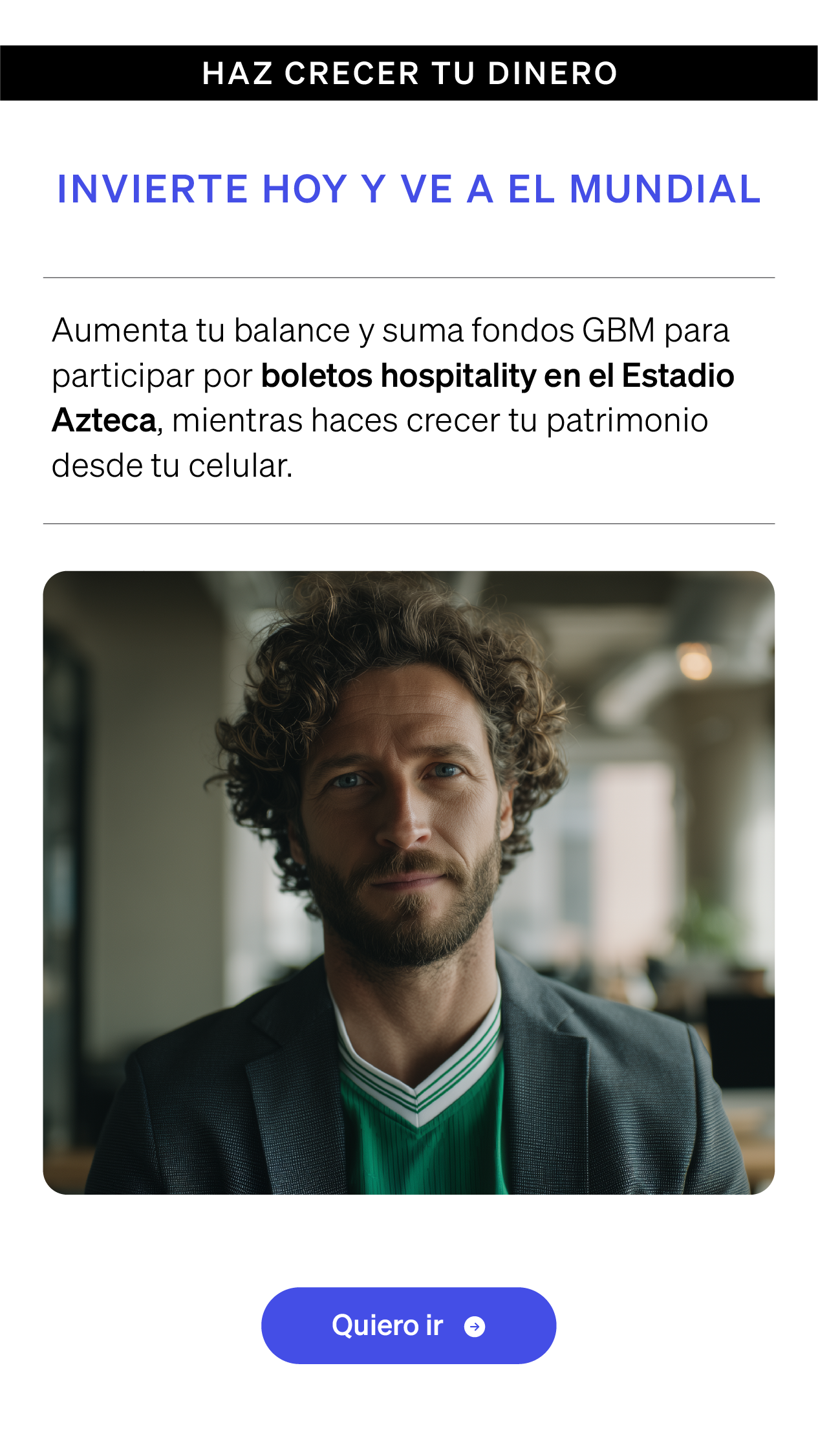
Task: Tap the Quiero ir button
Action: [408, 1325]
